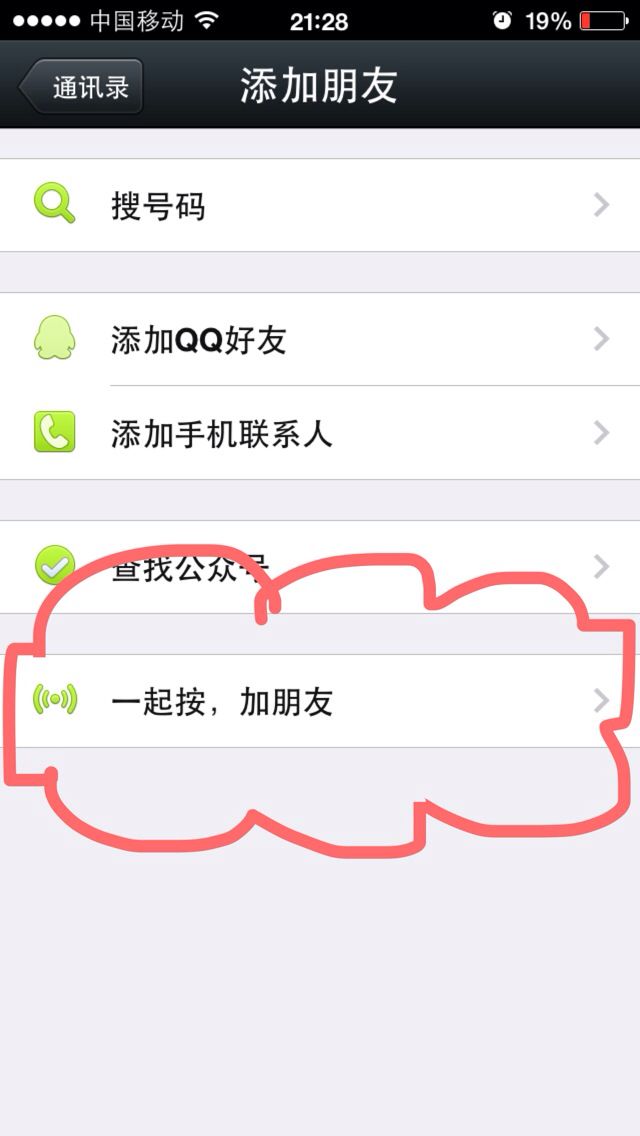The height and width of the screenshot is (1136, 640).
Task: Tap 一起按，加朋友
Action: click(320, 701)
